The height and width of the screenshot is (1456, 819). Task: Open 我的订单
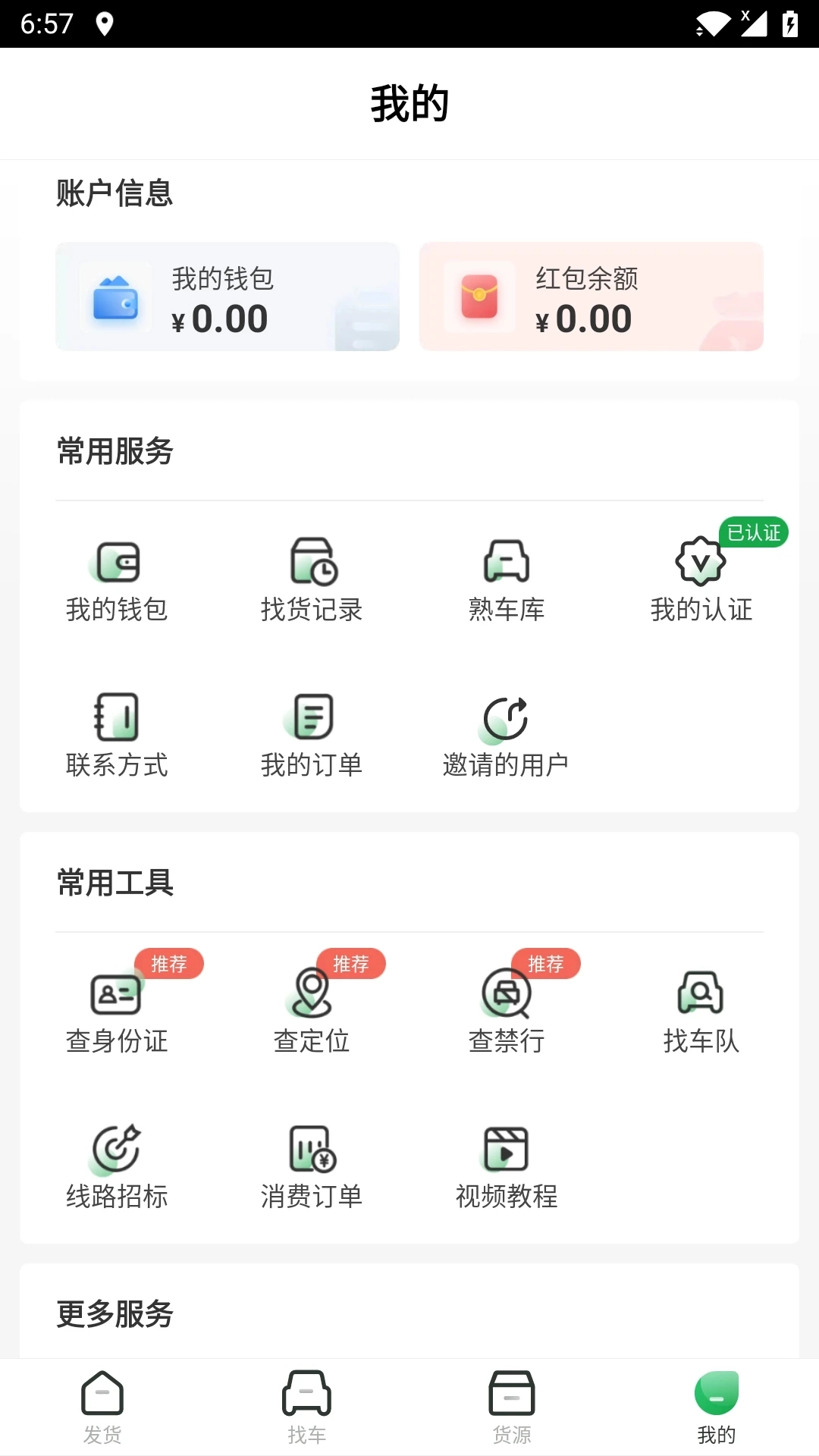pyautogui.click(x=312, y=736)
